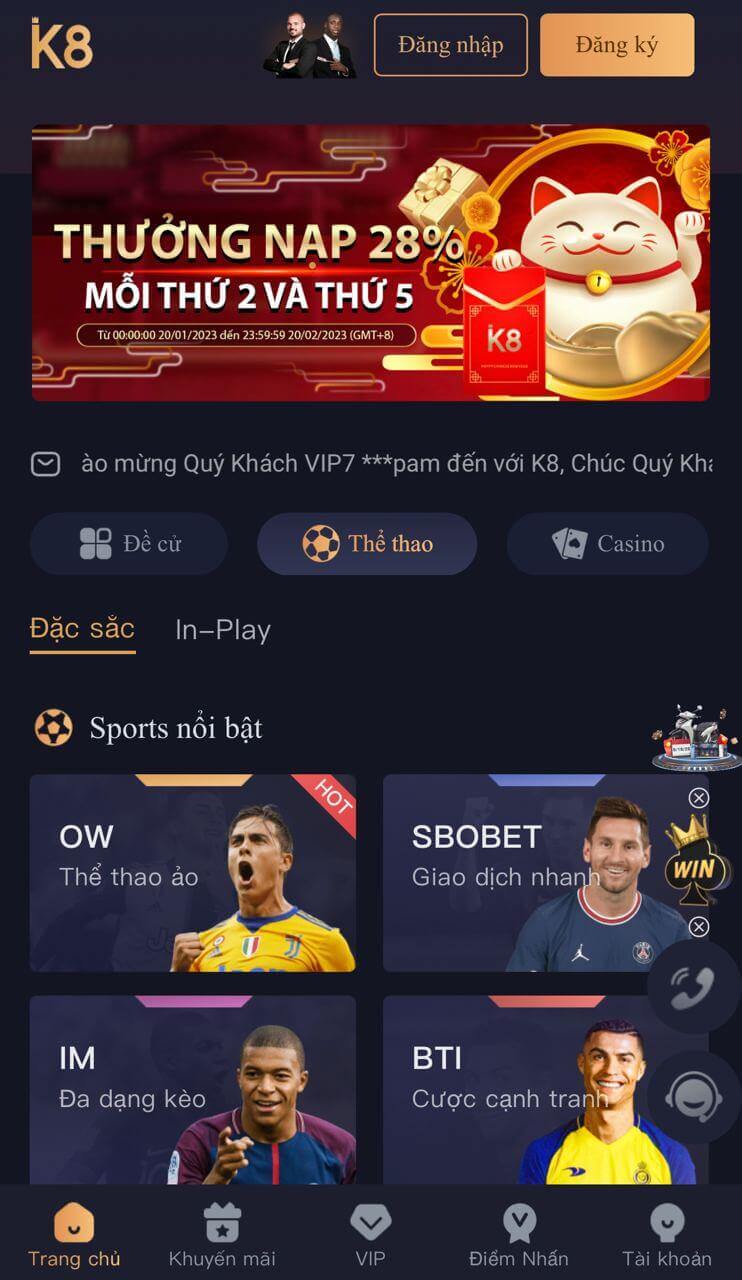Open the mail announcement icon
The width and height of the screenshot is (742, 1280).
pos(46,464)
